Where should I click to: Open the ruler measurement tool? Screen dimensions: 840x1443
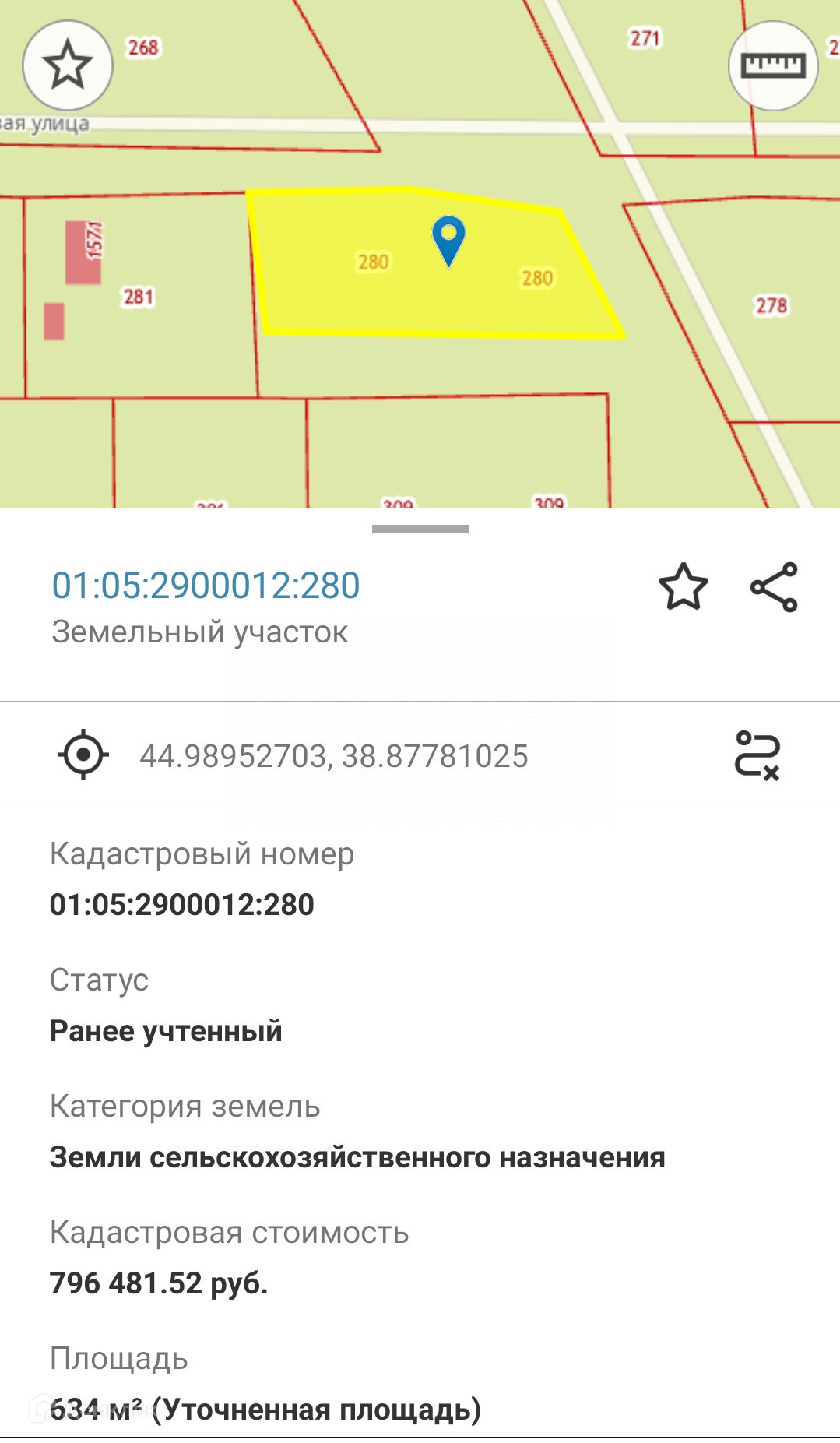pos(772,65)
